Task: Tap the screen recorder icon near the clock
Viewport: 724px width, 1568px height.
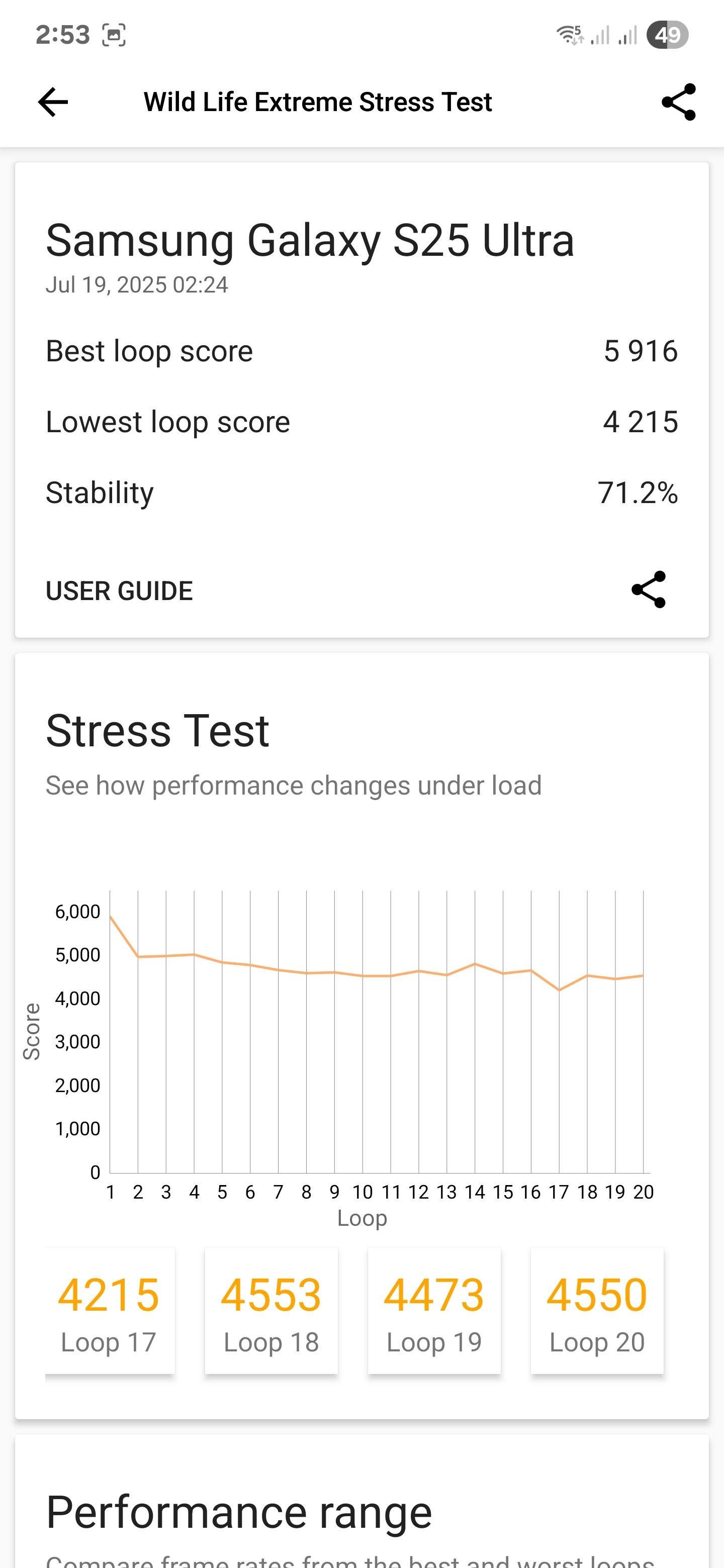Action: [x=114, y=35]
